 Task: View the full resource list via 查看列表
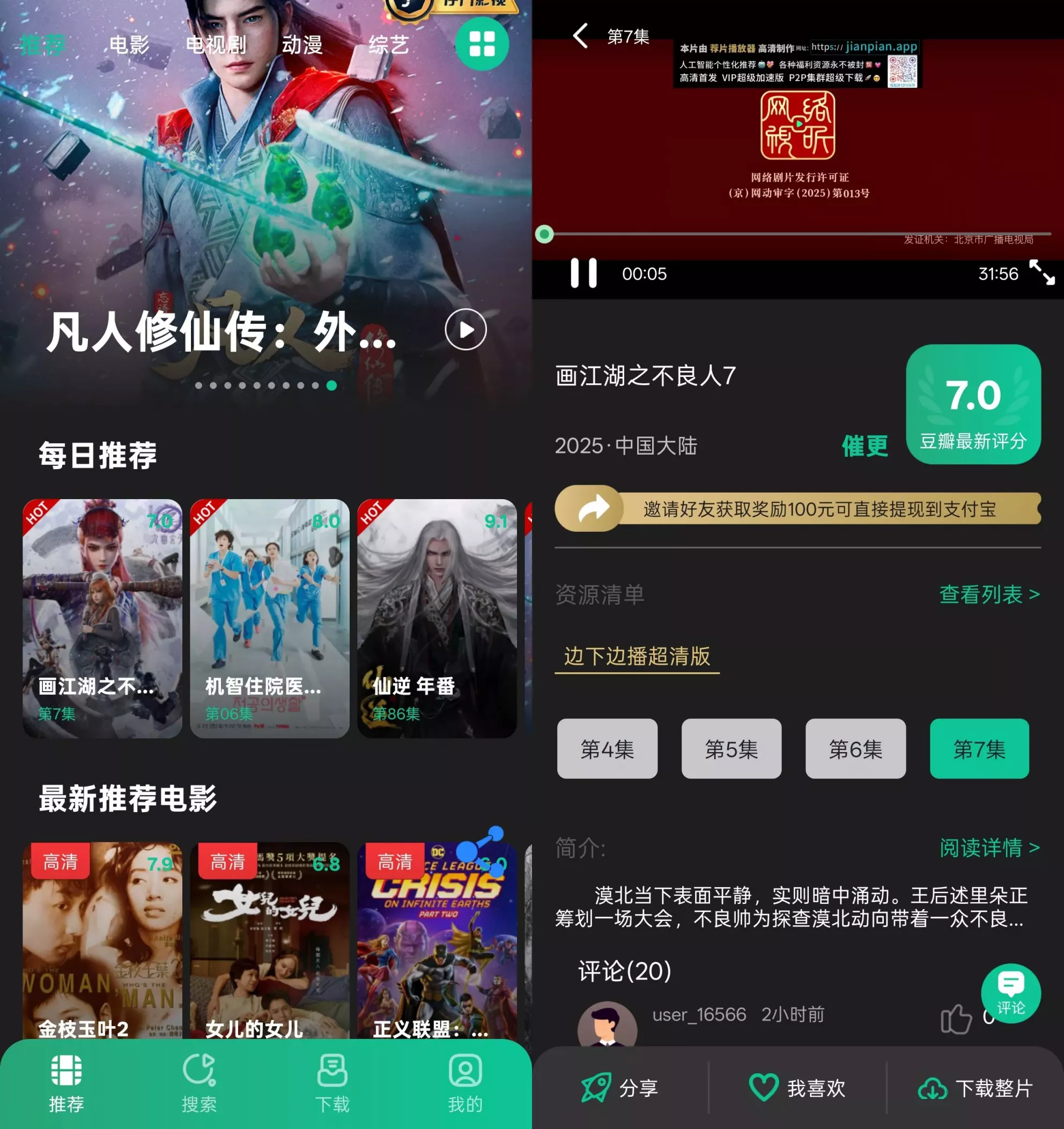click(x=989, y=595)
